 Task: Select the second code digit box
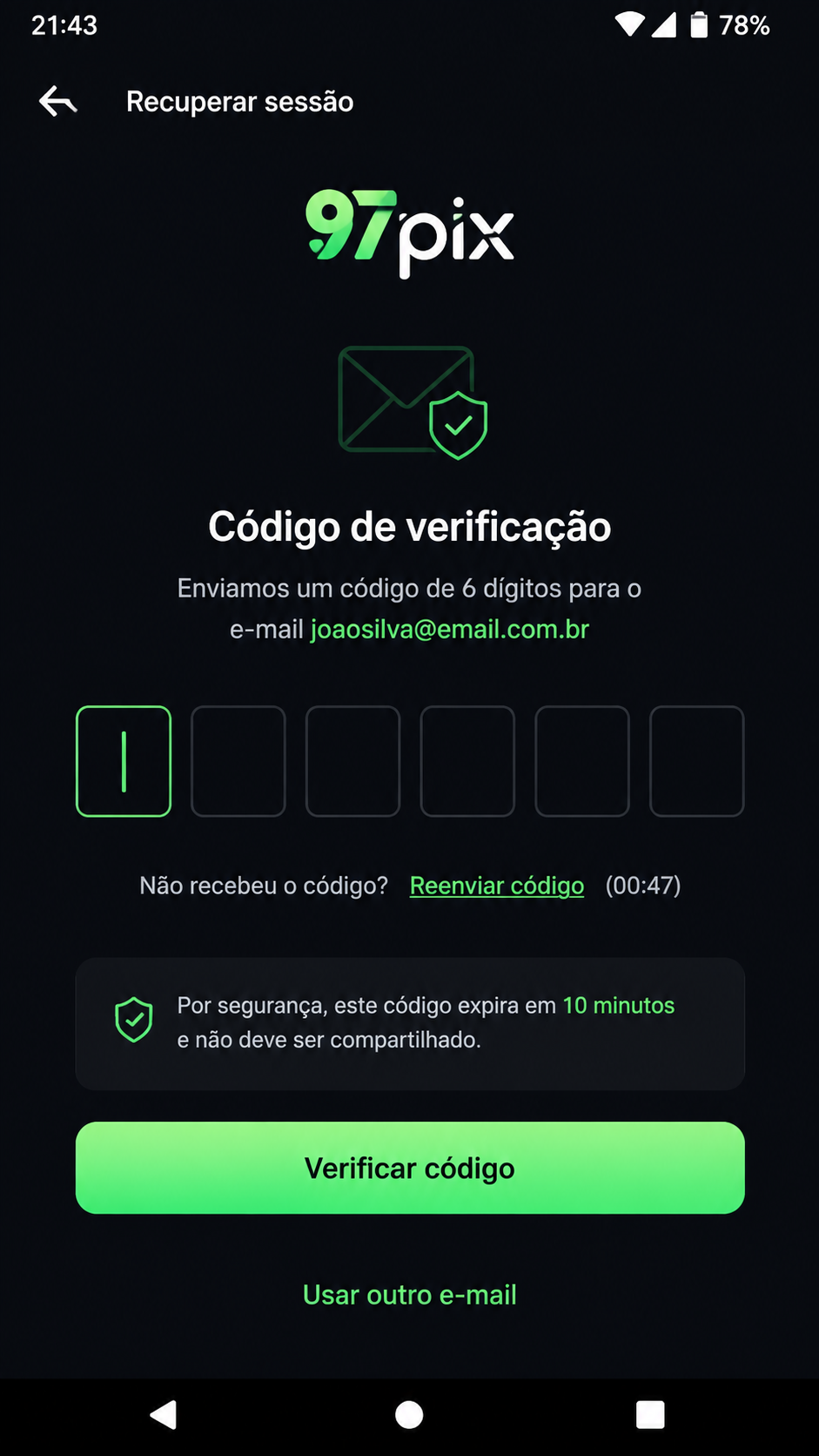point(238,761)
